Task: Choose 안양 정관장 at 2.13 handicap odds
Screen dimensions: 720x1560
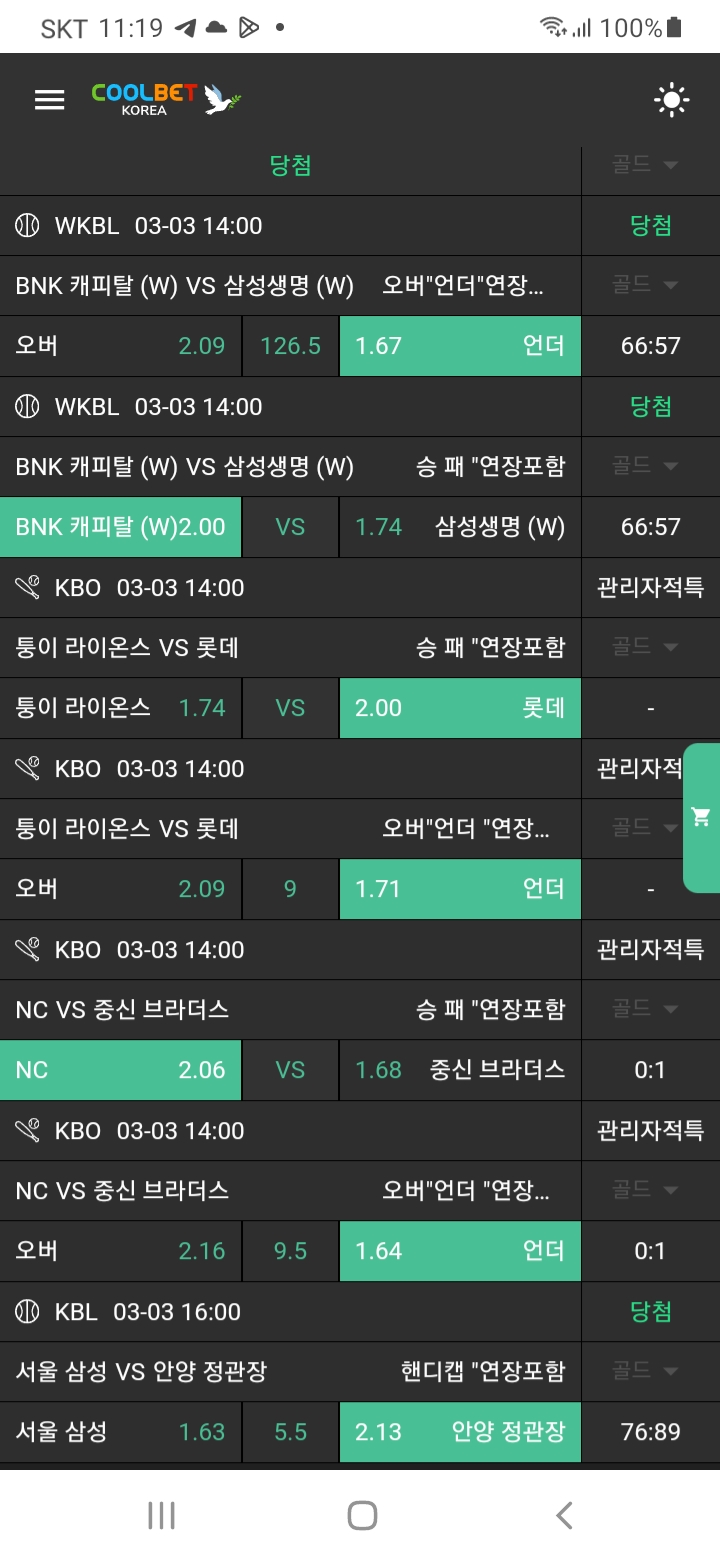Action: click(x=460, y=1432)
